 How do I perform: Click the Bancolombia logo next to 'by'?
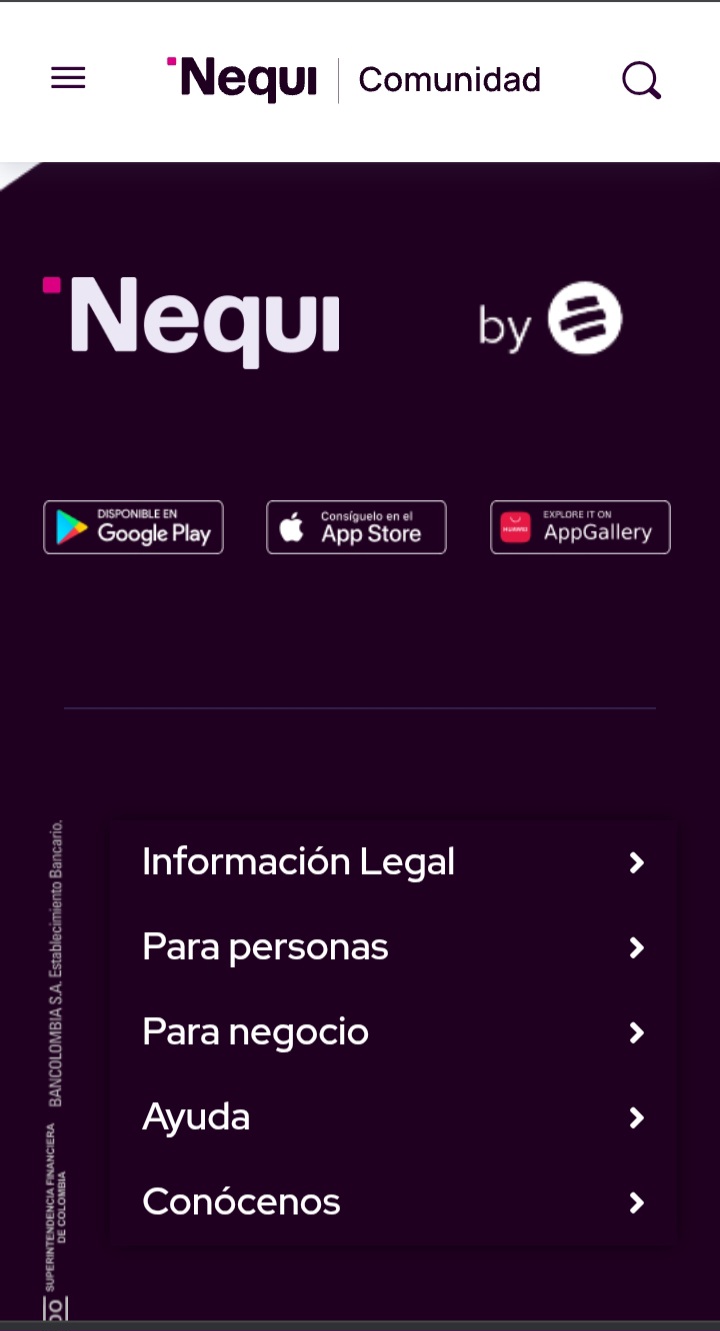pyautogui.click(x=585, y=318)
